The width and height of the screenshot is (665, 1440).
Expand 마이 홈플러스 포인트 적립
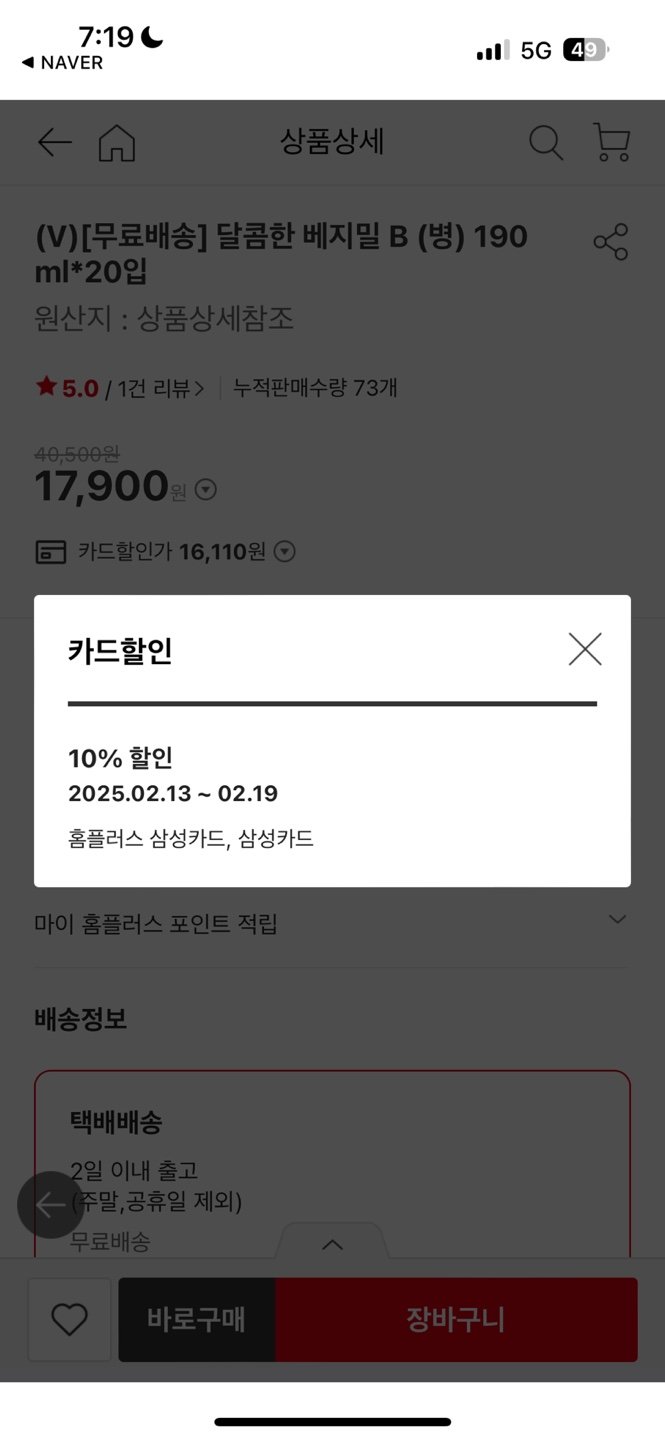(617, 920)
